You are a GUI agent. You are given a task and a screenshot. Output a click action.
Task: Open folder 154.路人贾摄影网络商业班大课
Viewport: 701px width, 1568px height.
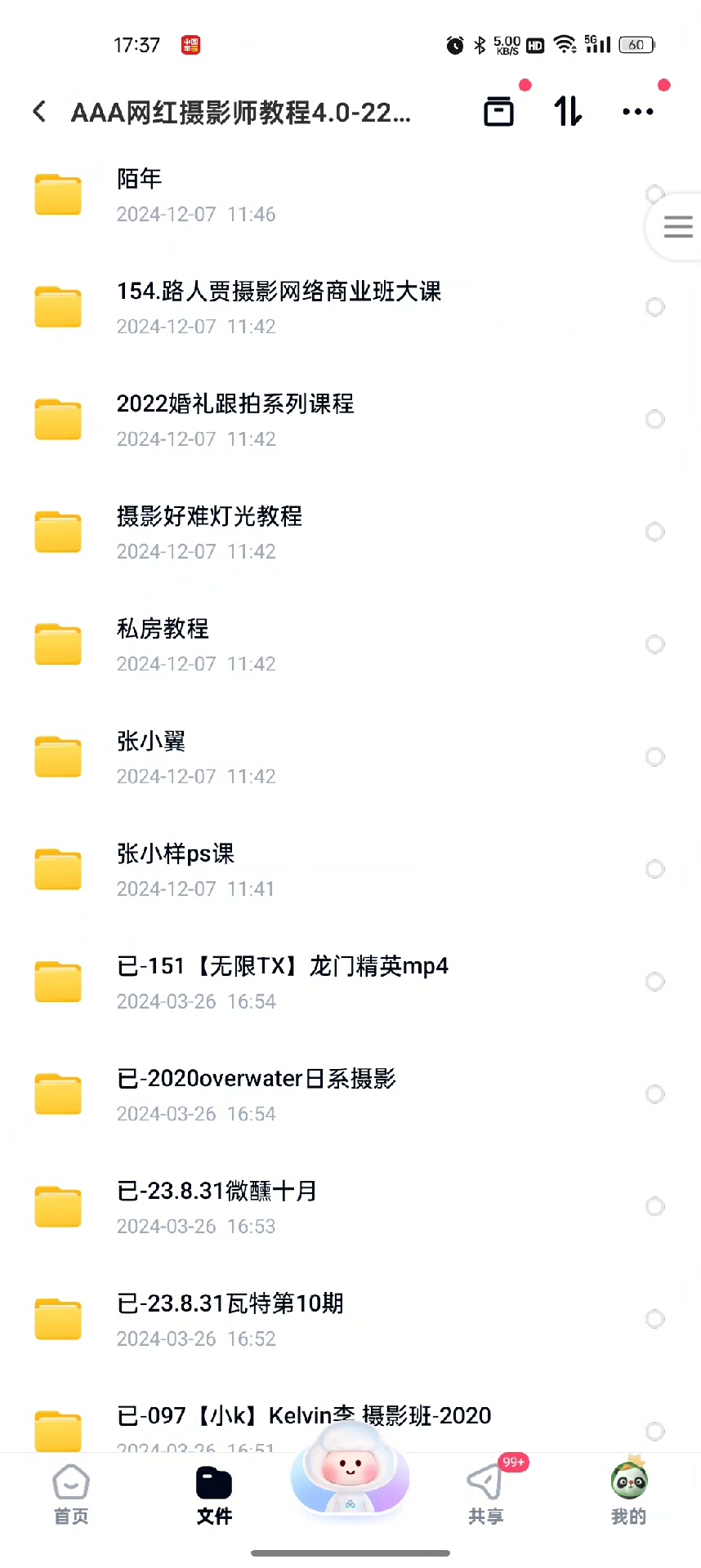(278, 308)
